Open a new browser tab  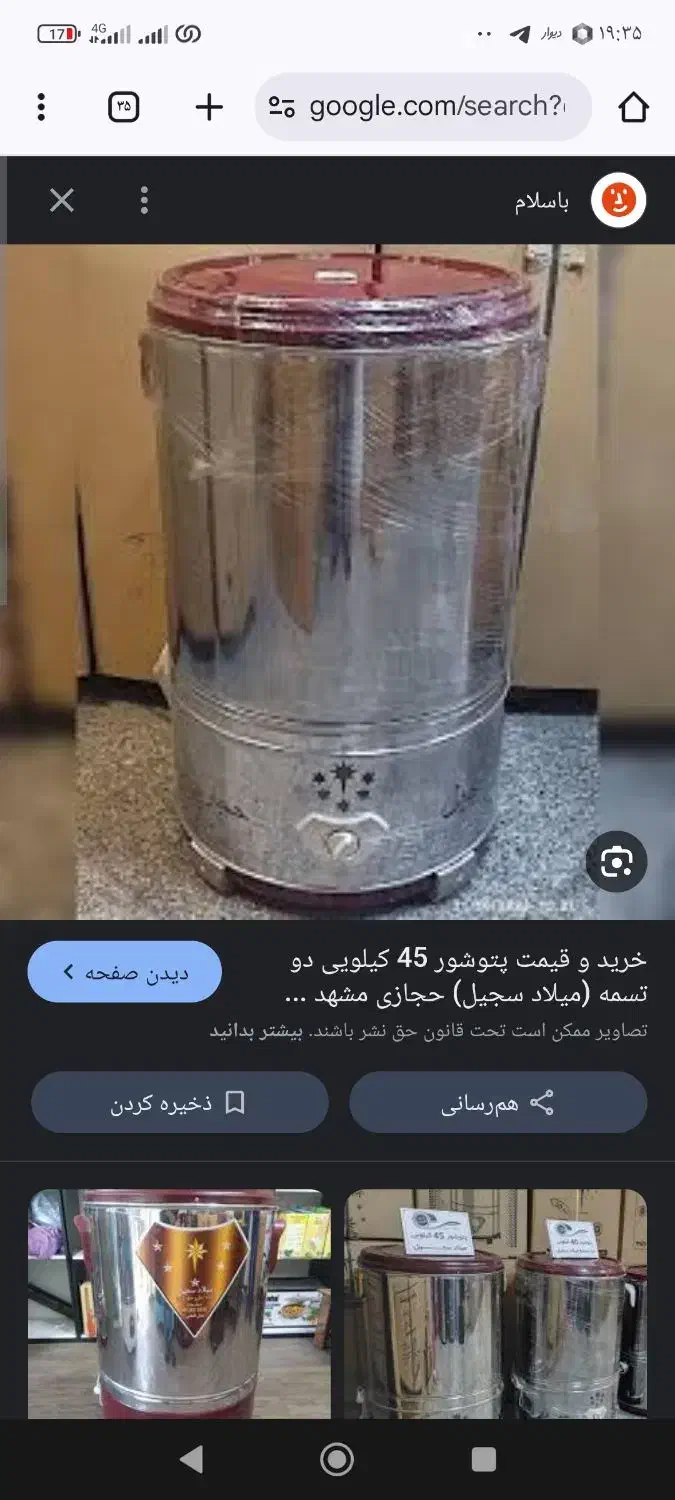208,107
